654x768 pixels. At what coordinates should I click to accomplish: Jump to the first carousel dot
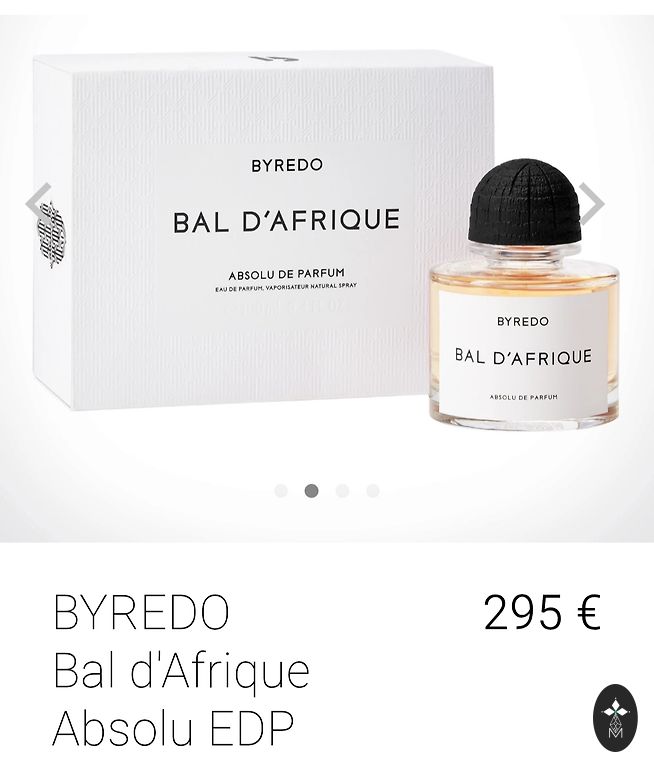coord(281,491)
